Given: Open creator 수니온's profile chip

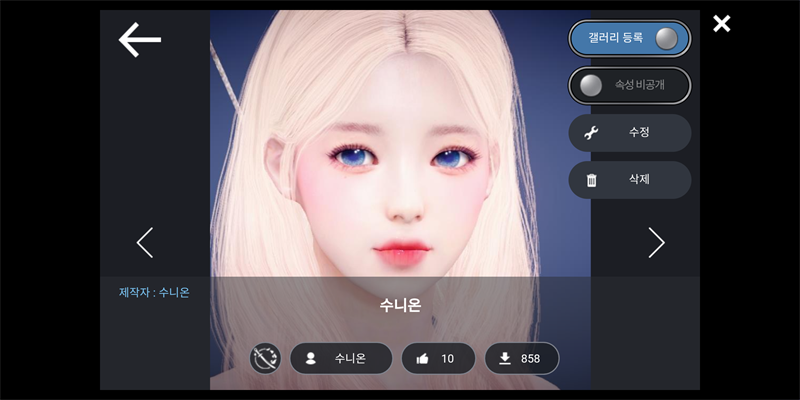Looking at the screenshot, I should pos(340,358).
